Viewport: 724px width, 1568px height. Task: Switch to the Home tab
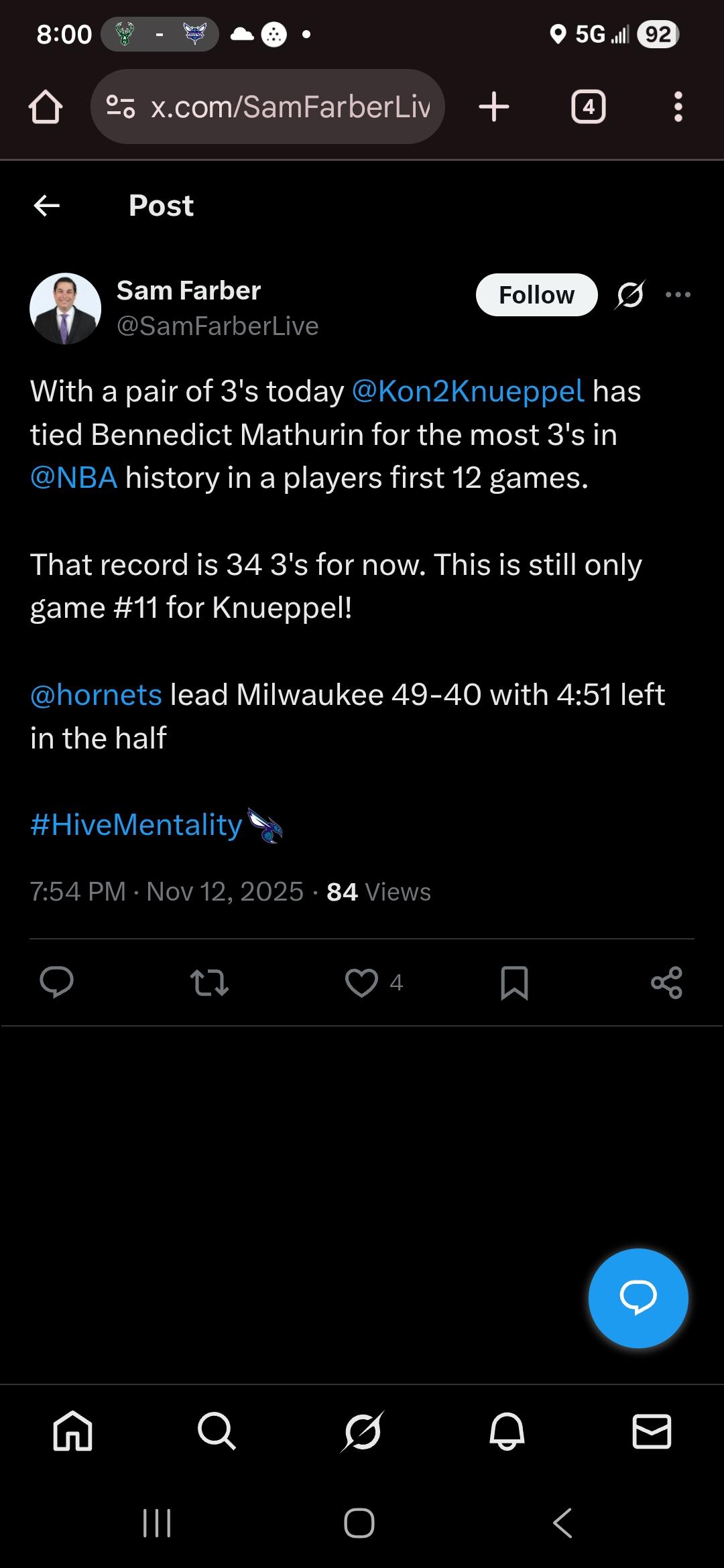point(72,1431)
